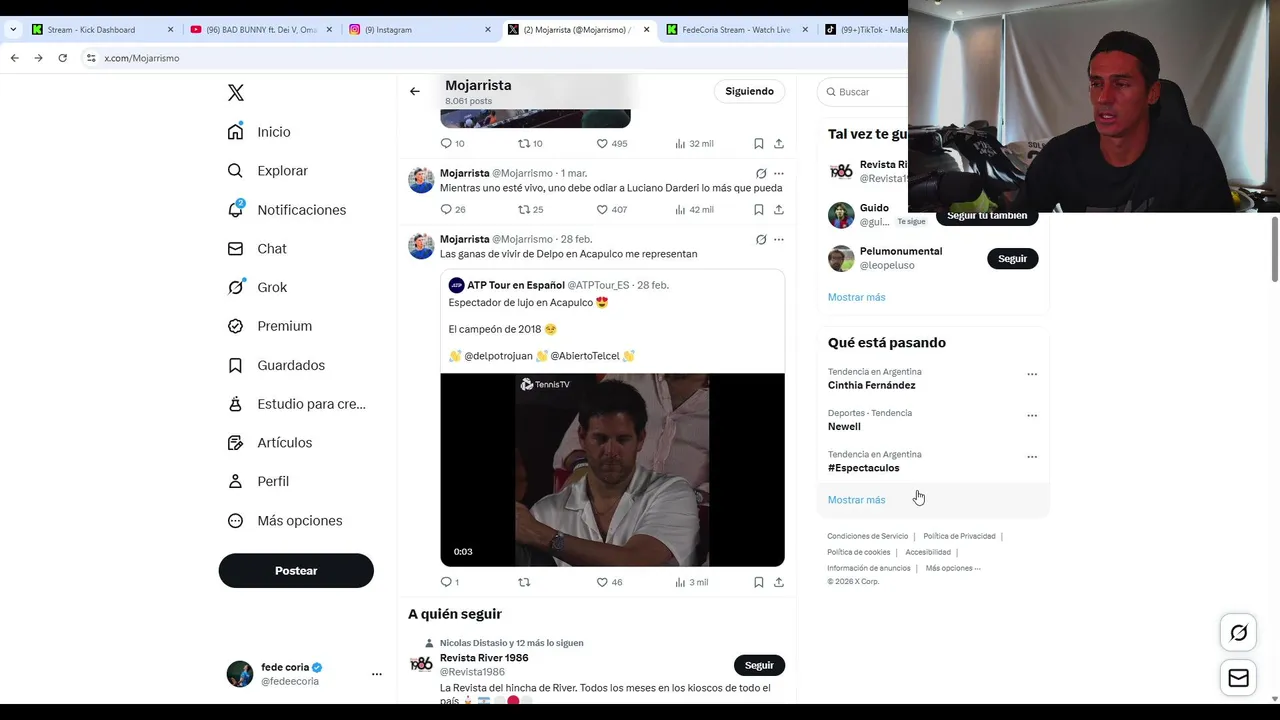Image resolution: width=1280 pixels, height=720 pixels.
Task: Go back using the profile back arrow
Action: 414,91
